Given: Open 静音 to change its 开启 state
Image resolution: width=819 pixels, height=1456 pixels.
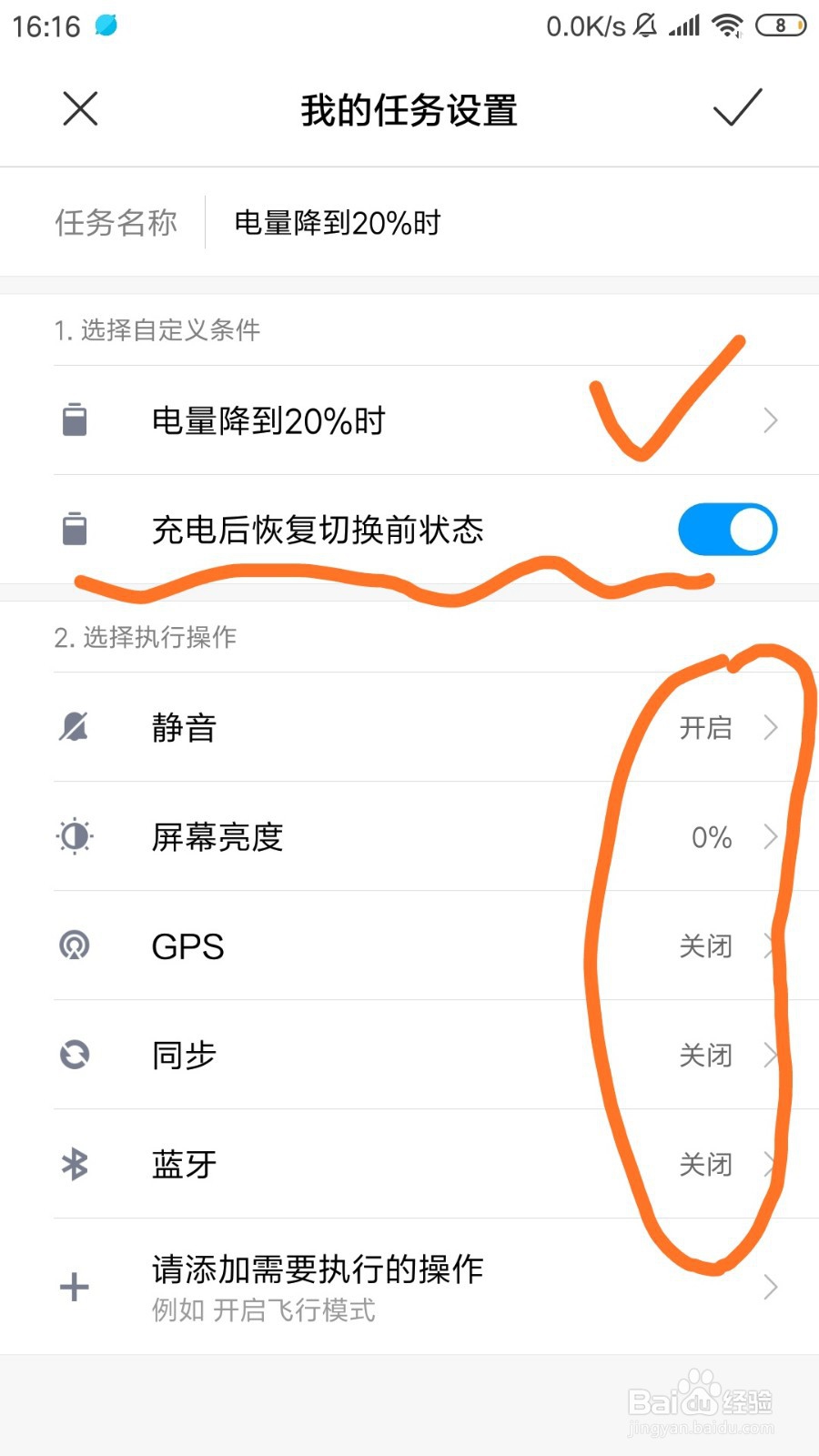Looking at the screenshot, I should tap(409, 726).
